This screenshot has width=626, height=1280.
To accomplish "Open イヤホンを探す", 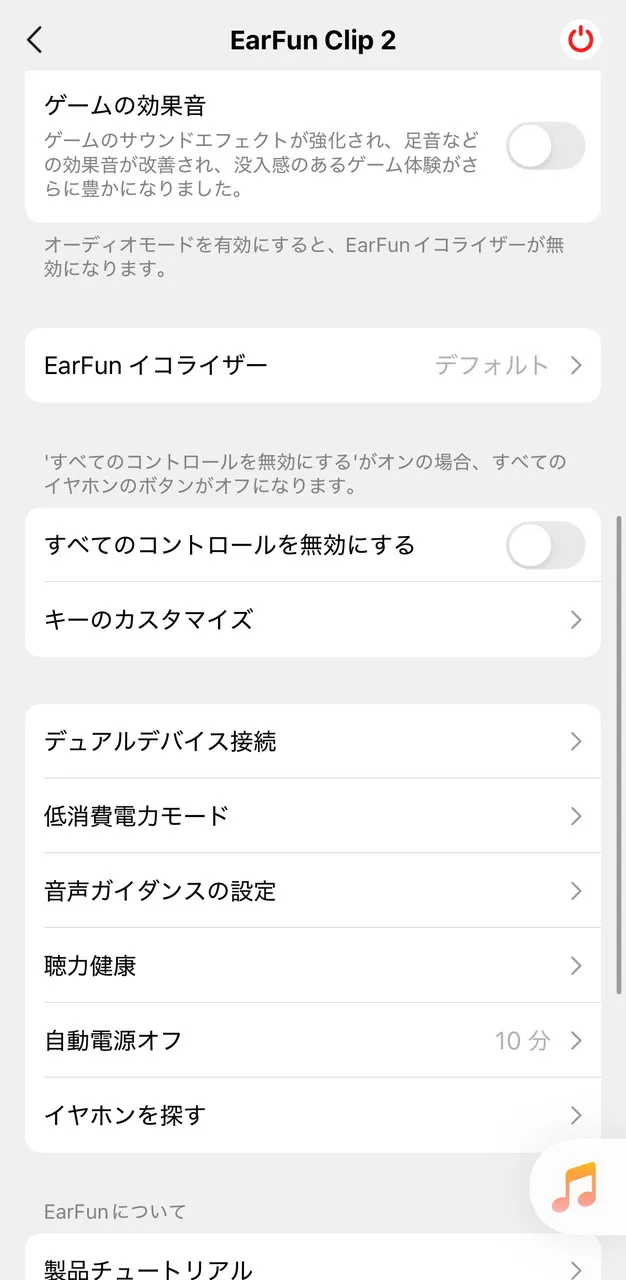I will [x=312, y=1115].
